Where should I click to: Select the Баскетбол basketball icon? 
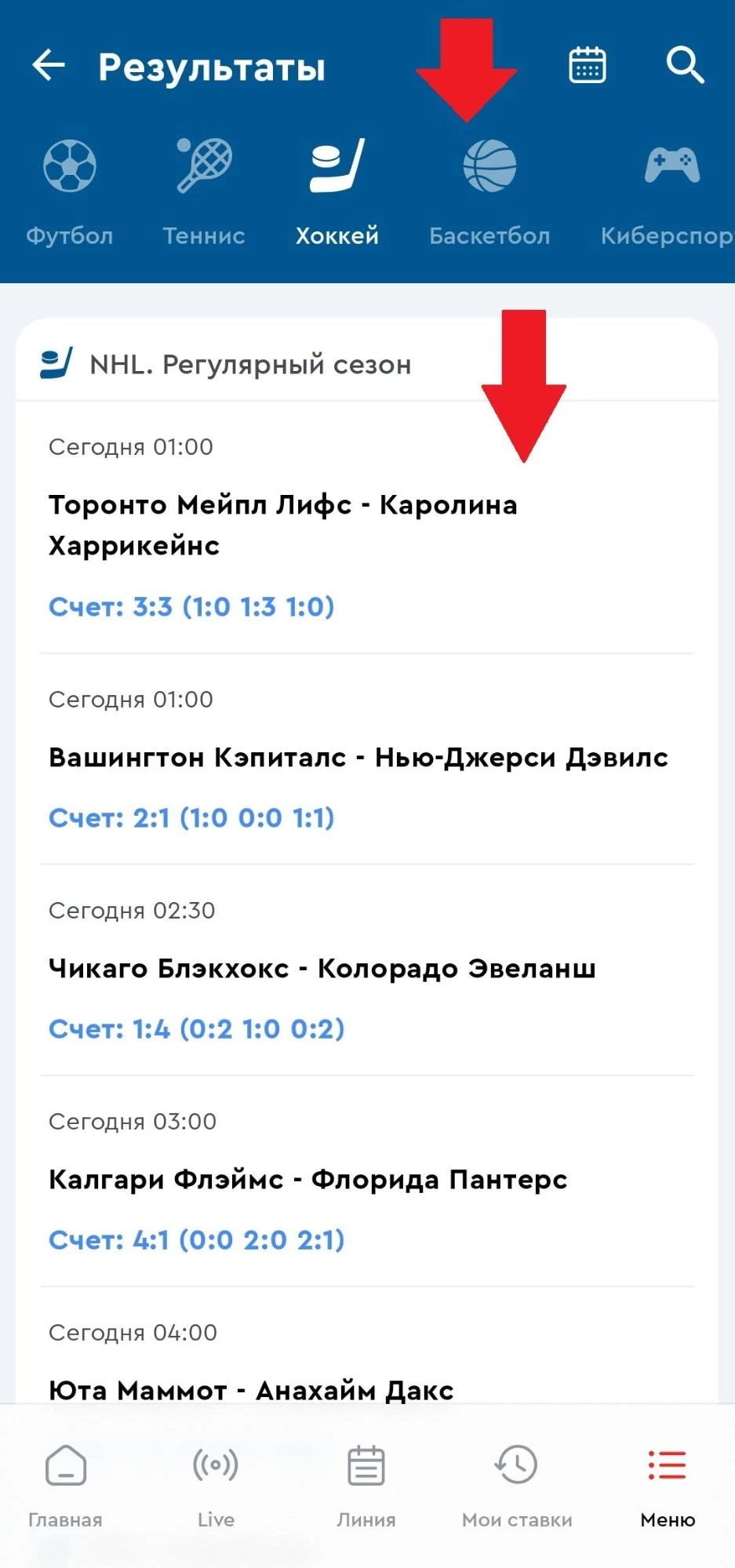click(x=489, y=166)
